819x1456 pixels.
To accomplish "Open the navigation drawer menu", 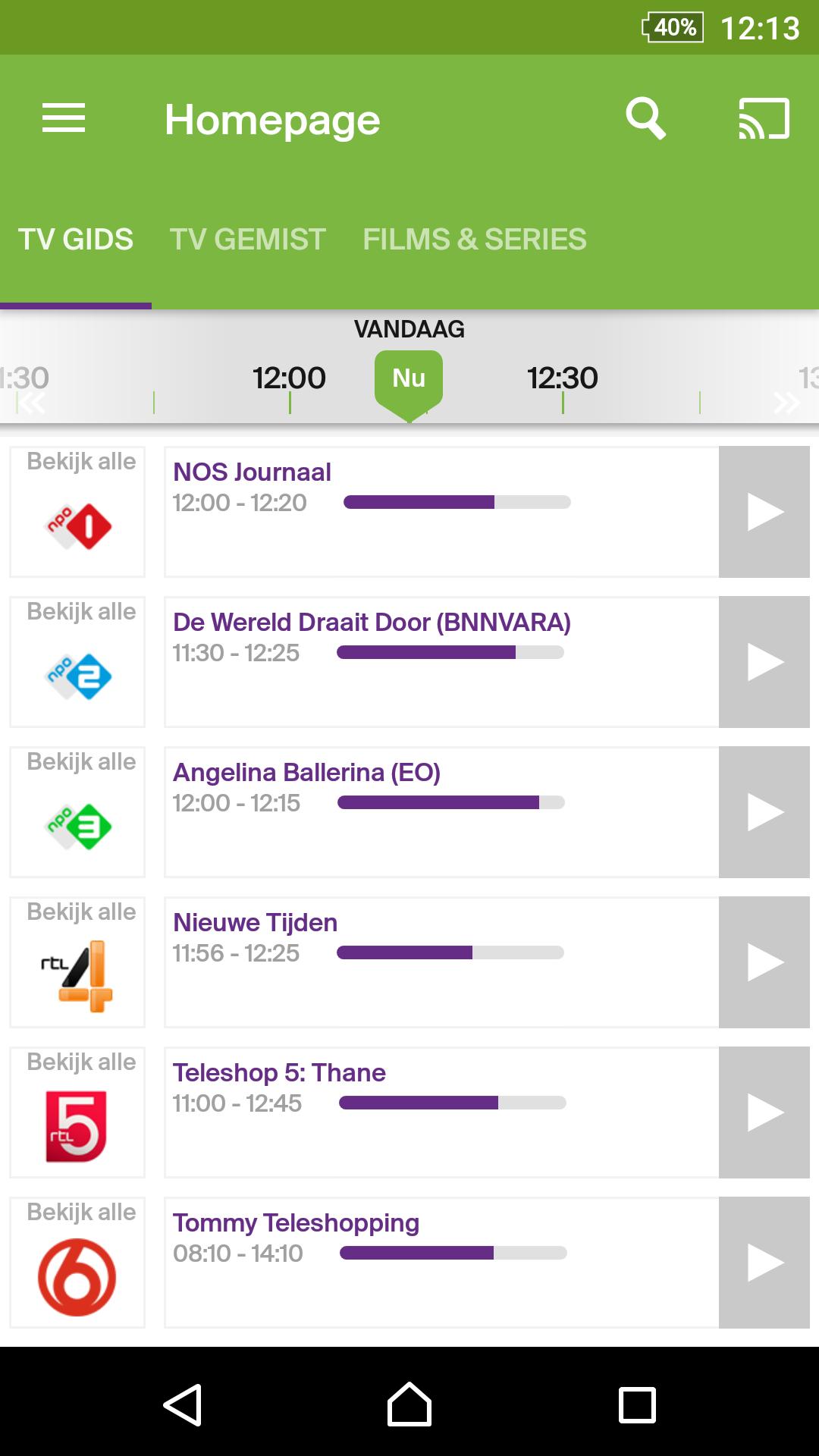I will click(64, 118).
